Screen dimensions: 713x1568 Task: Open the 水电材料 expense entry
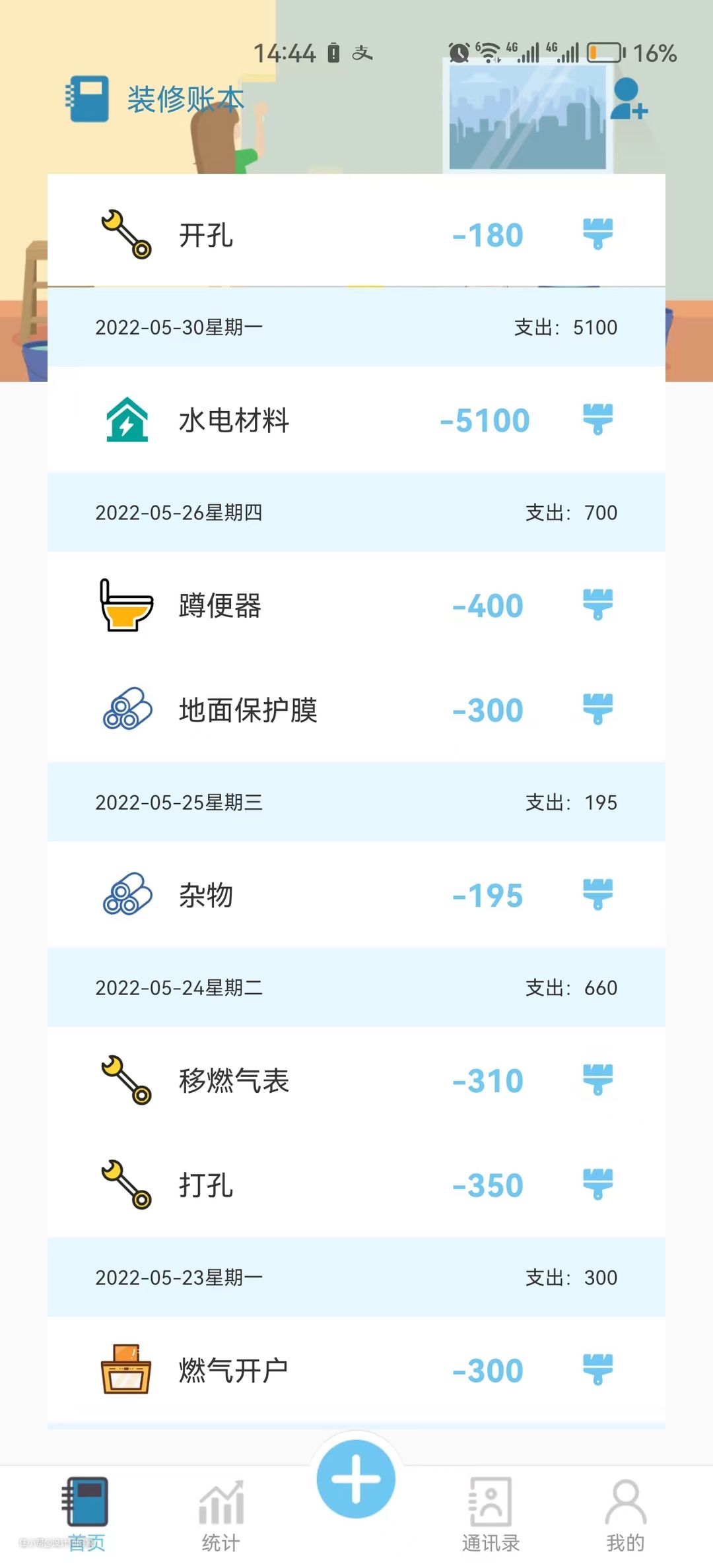(356, 420)
